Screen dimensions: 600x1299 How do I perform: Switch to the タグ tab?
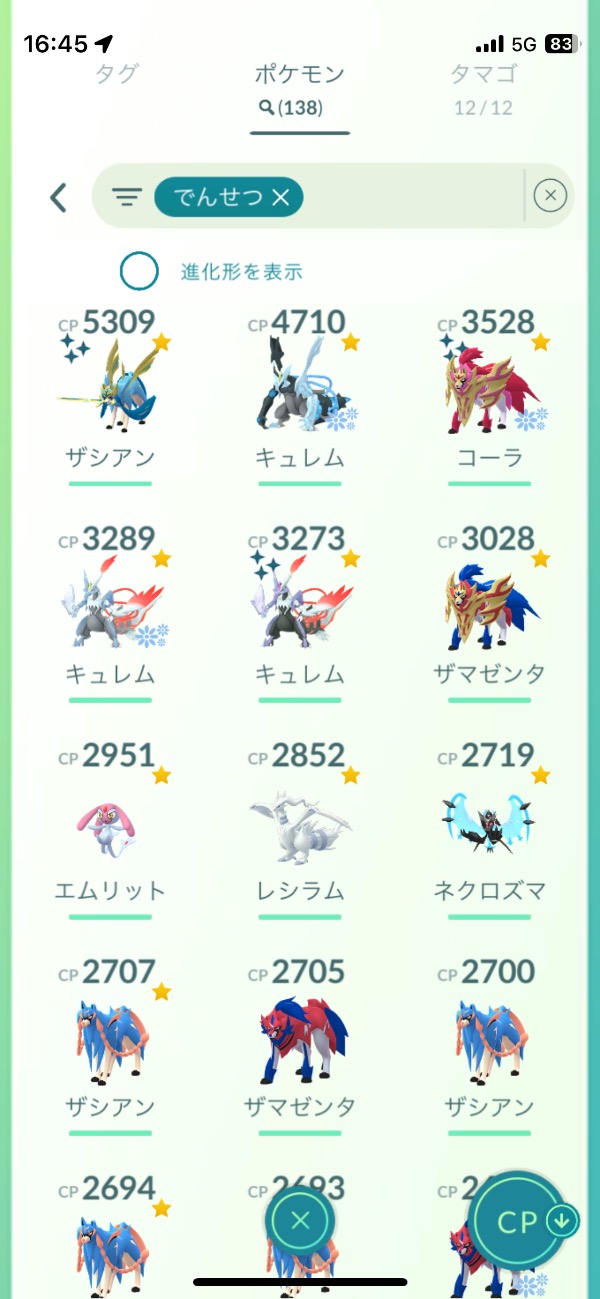pos(116,75)
